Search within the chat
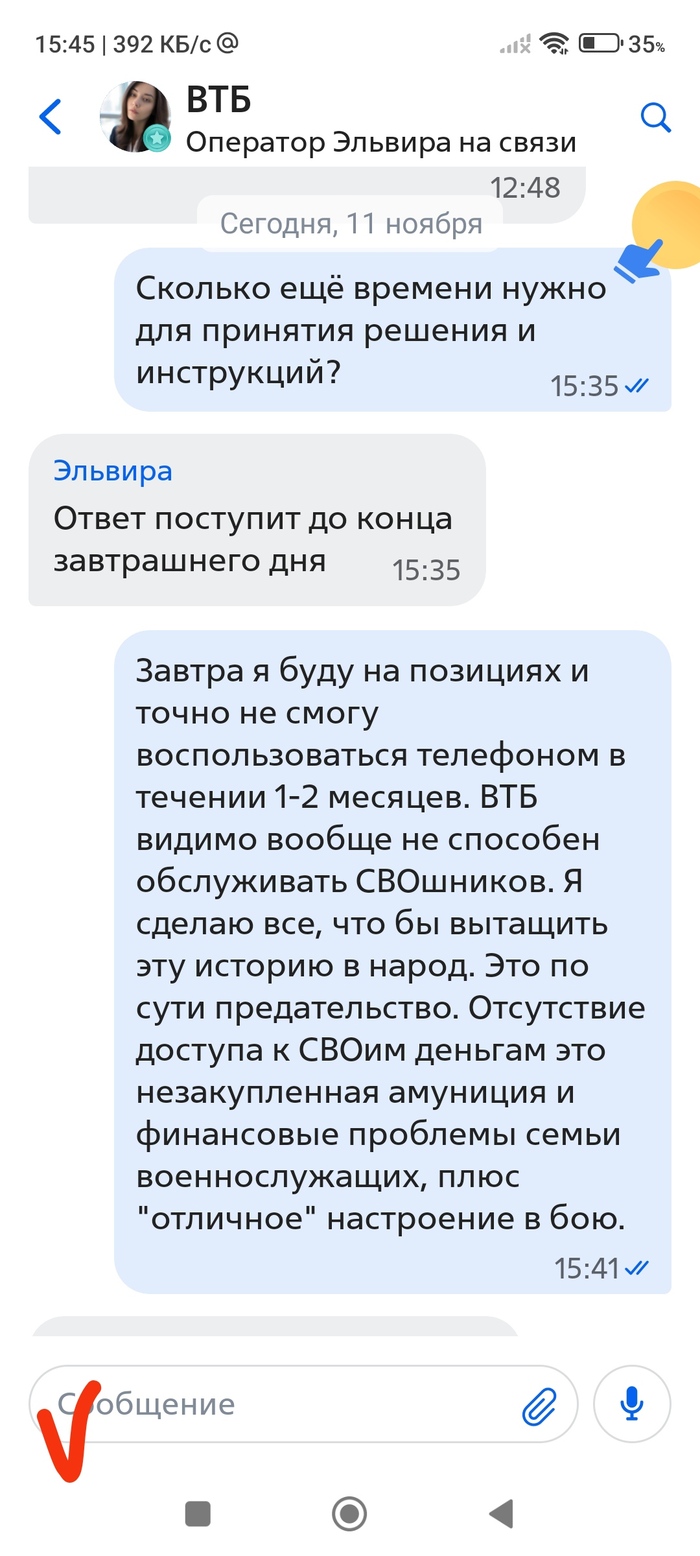Image resolution: width=700 pixels, height=1556 pixels. (655, 118)
